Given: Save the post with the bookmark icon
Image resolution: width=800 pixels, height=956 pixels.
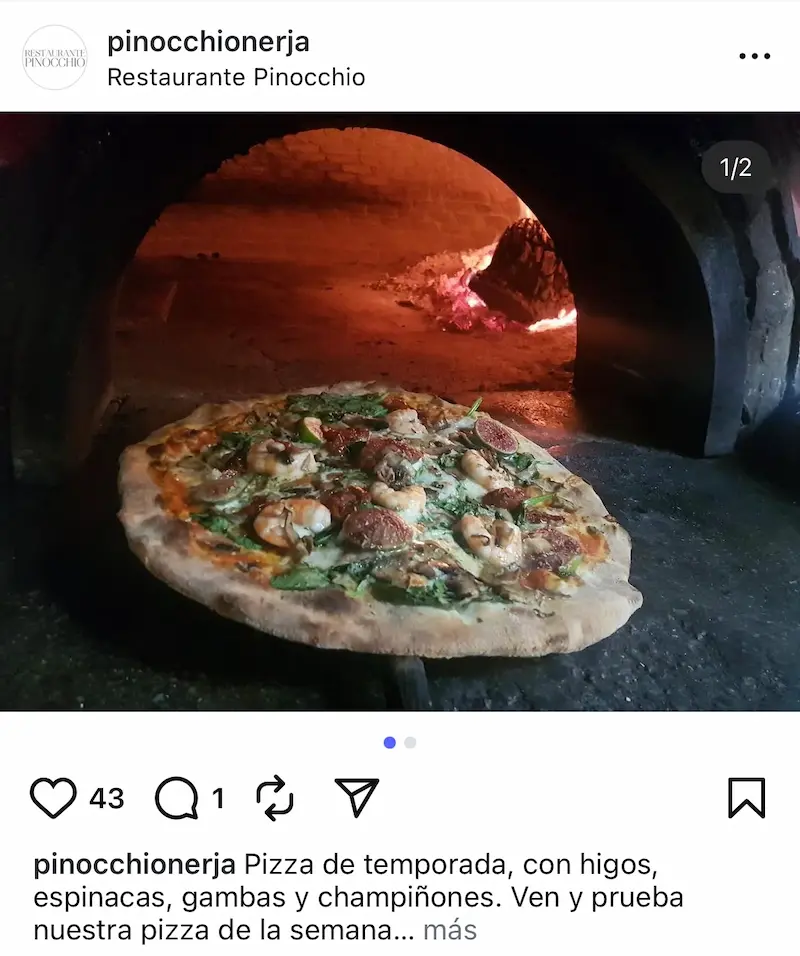Looking at the screenshot, I should tap(746, 798).
